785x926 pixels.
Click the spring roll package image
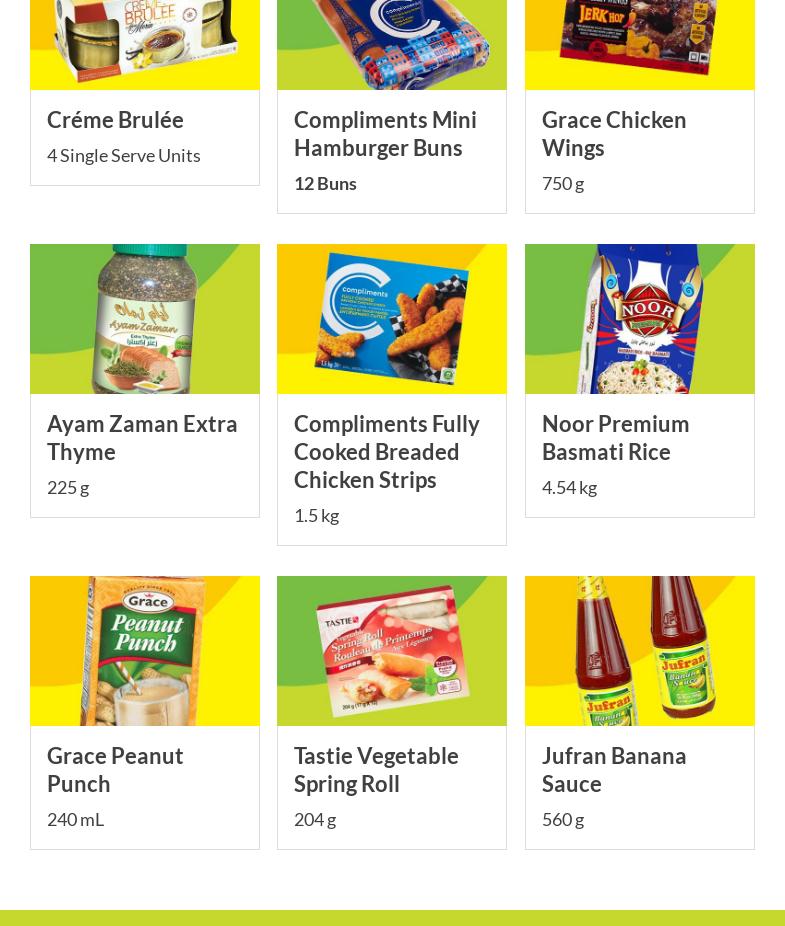click(x=392, y=650)
